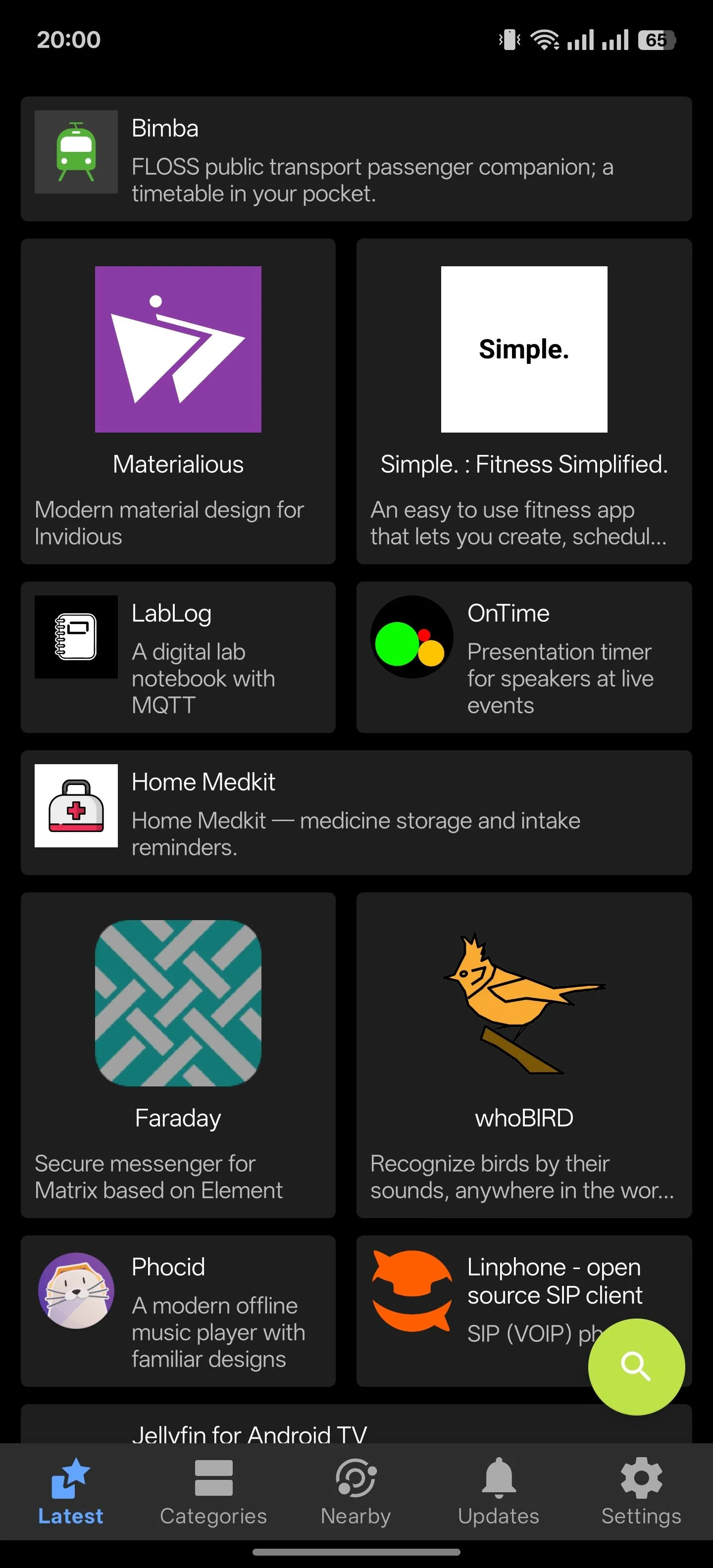Image resolution: width=713 pixels, height=1568 pixels.
Task: Open the Materialious app card
Action: (x=178, y=401)
